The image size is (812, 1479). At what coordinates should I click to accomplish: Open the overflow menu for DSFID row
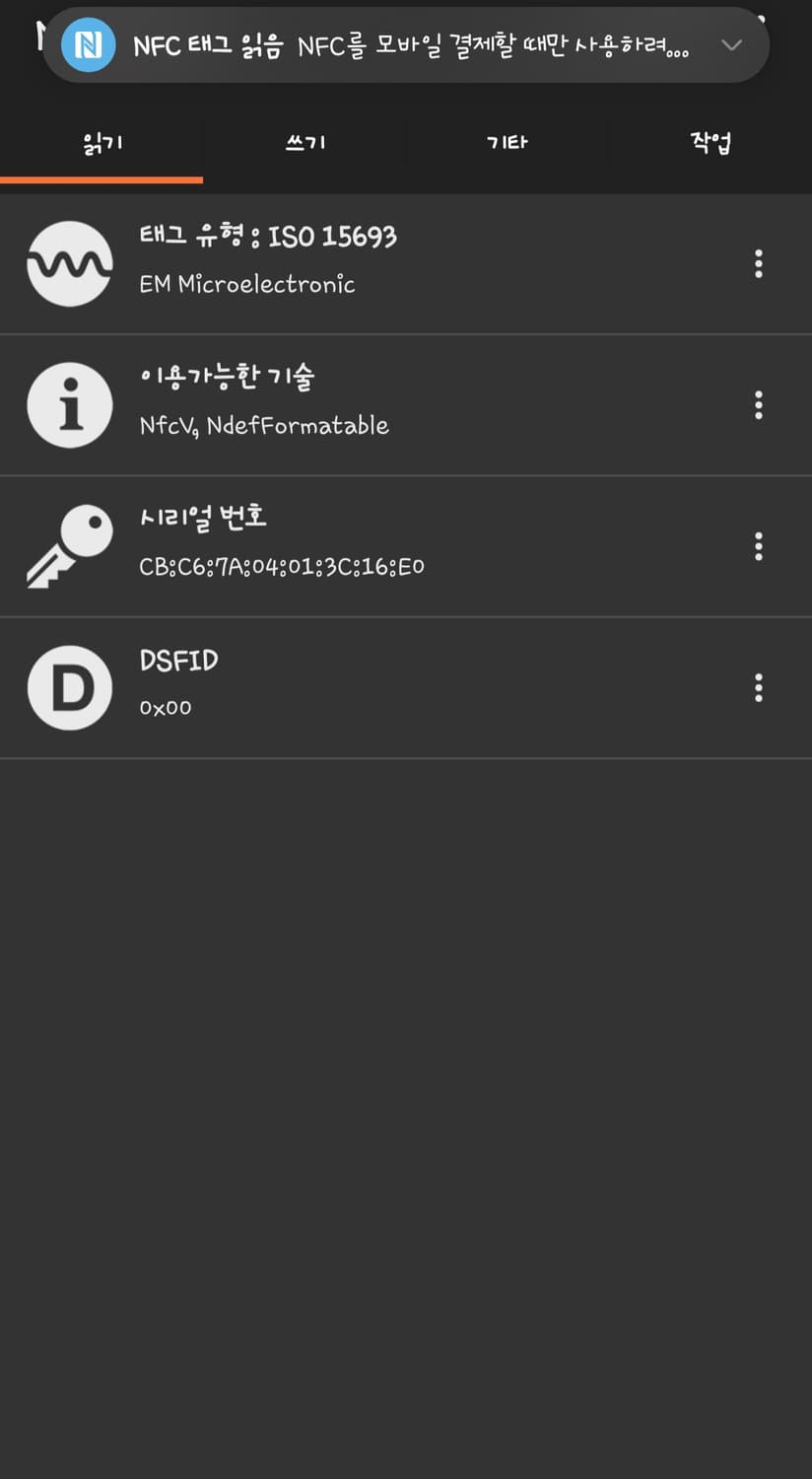click(758, 687)
